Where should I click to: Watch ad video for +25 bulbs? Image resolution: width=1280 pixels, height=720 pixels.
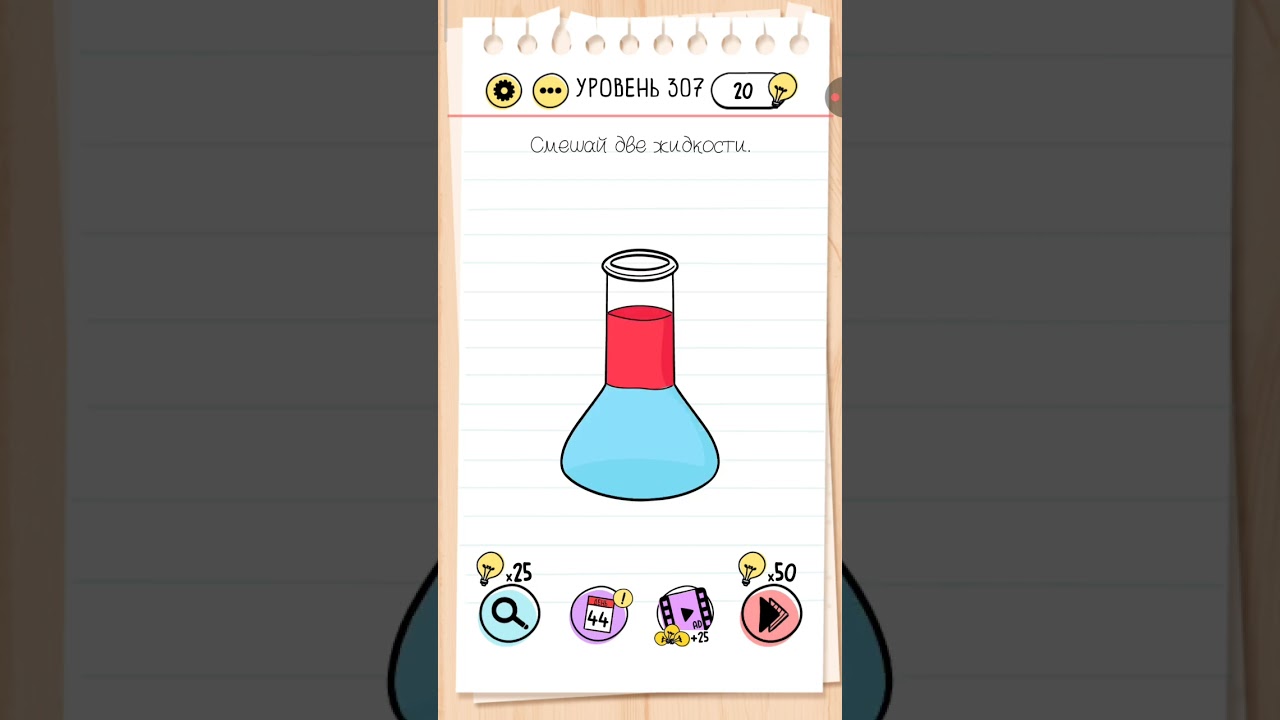(685, 614)
